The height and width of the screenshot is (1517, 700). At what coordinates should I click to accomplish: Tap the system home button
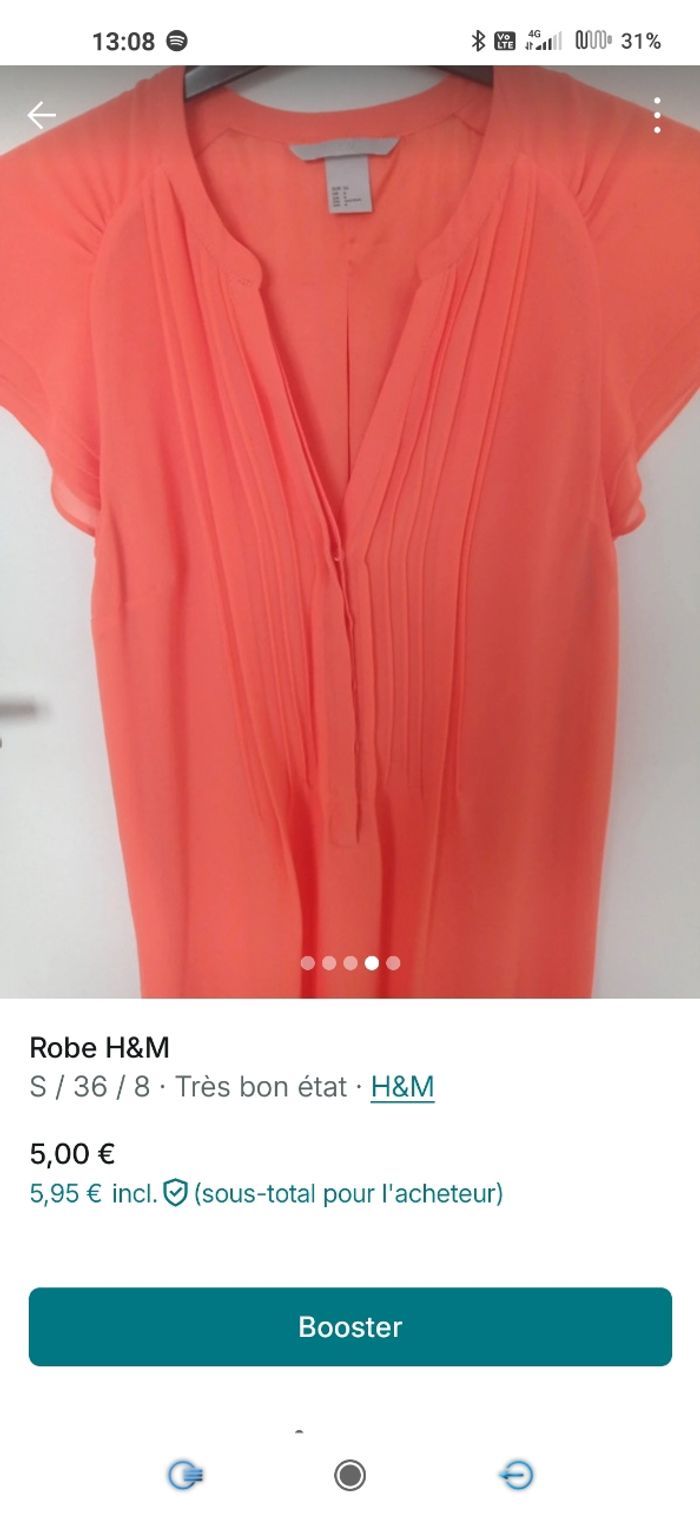click(x=350, y=1475)
